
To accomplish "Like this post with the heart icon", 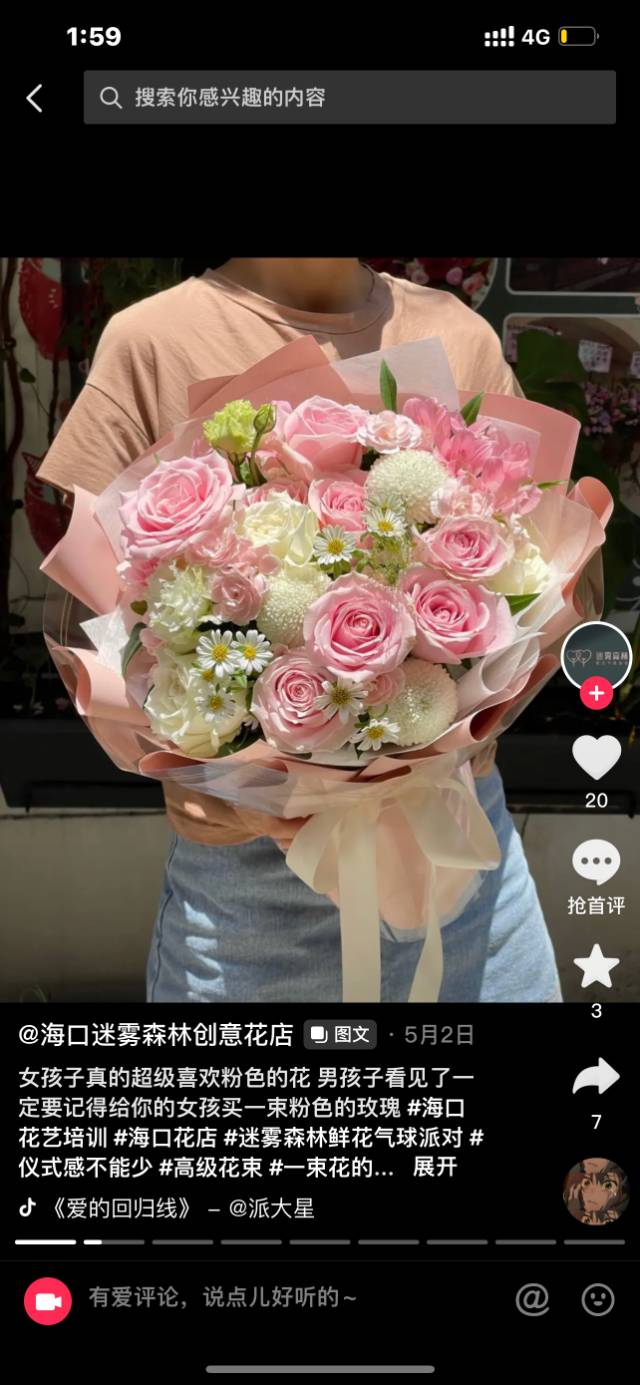I will point(596,757).
